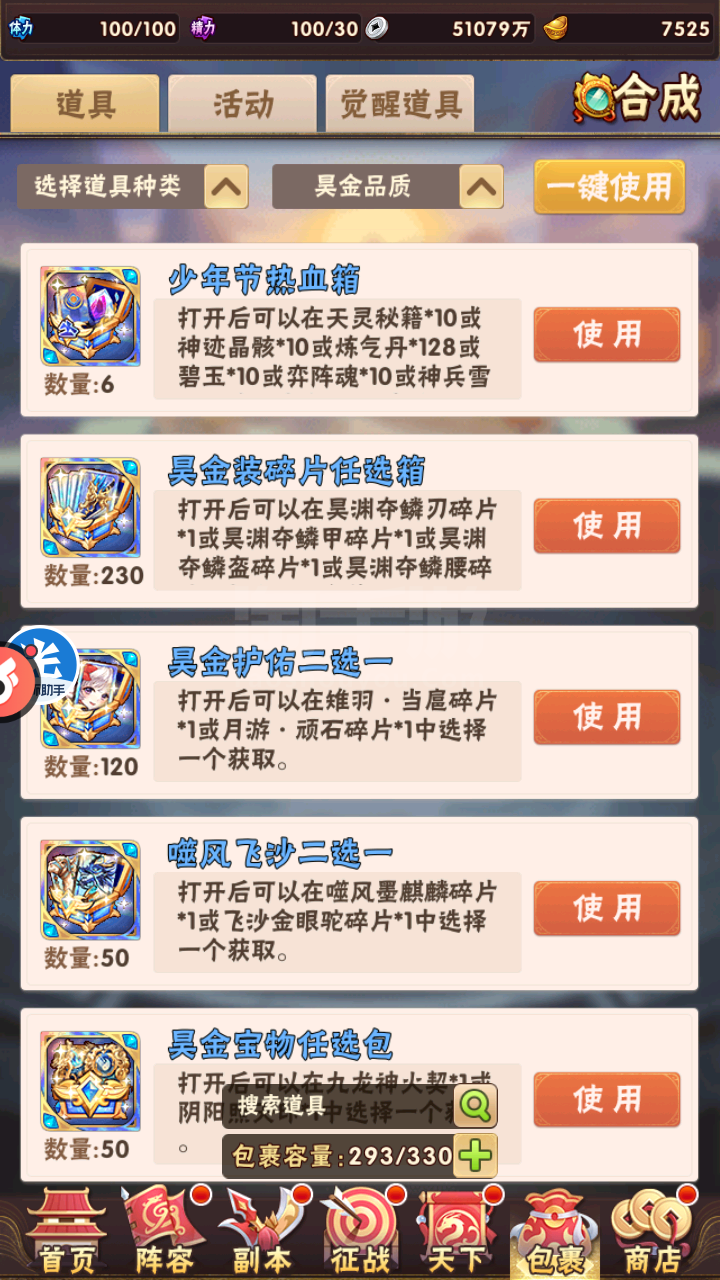720x1280 pixels.
Task: Tap the green search magnifier icon
Action: (476, 1106)
